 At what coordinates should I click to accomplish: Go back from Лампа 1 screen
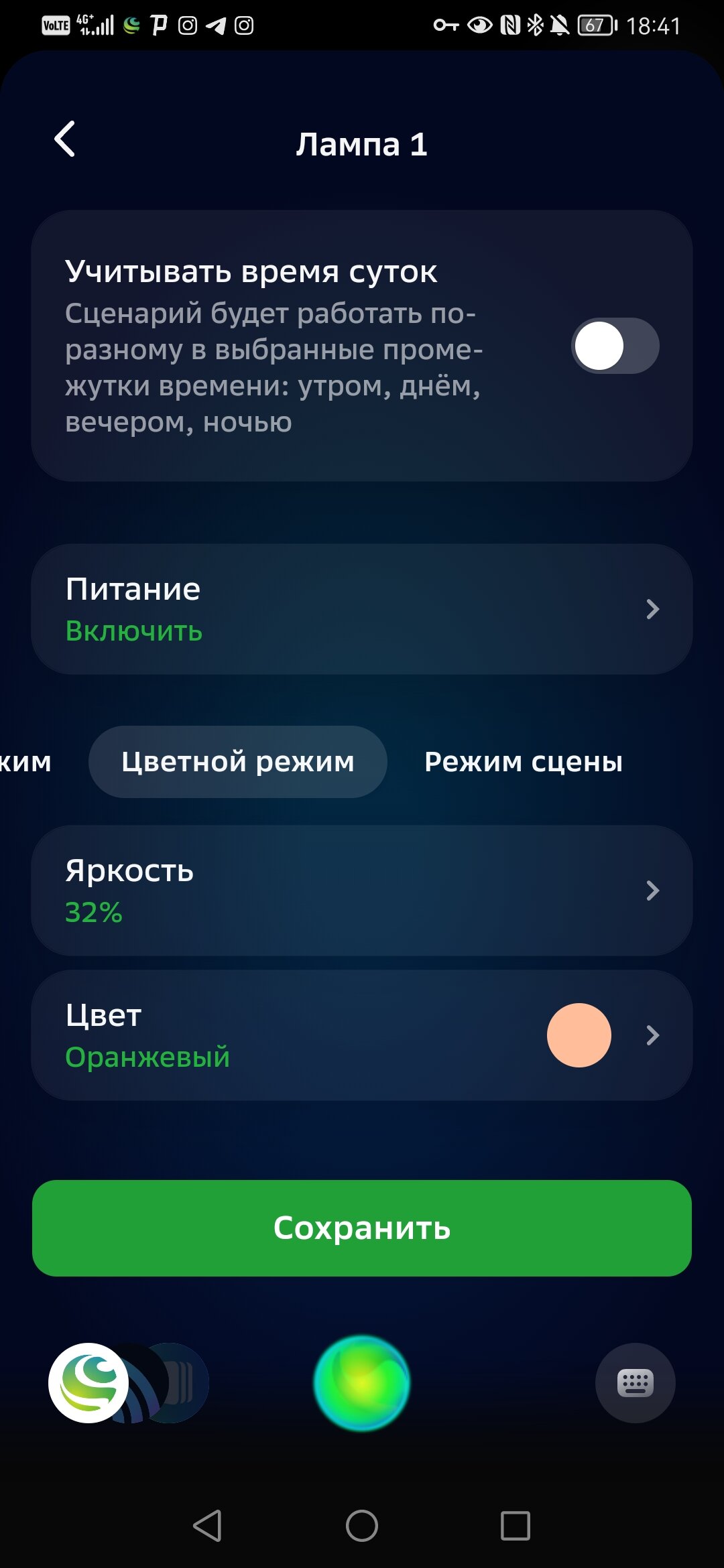[x=65, y=139]
